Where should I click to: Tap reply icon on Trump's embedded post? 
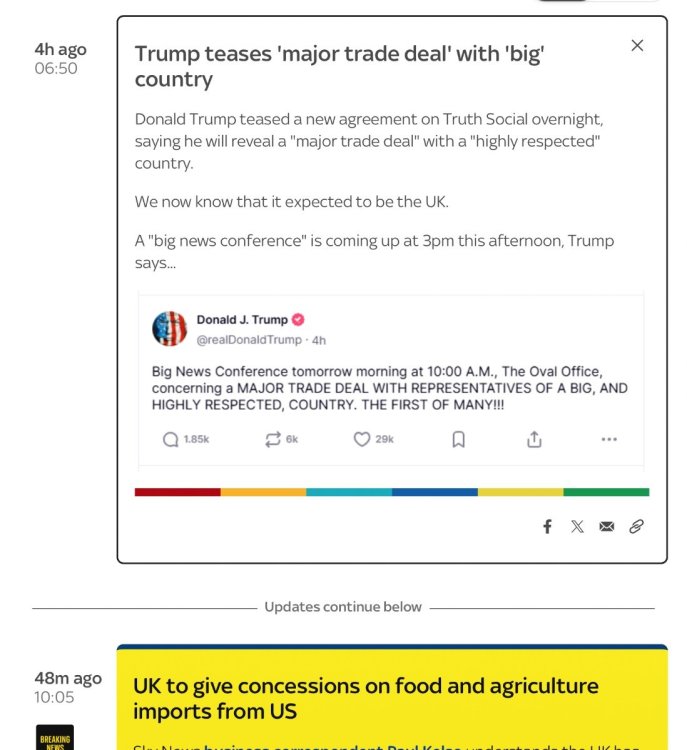pos(170,439)
